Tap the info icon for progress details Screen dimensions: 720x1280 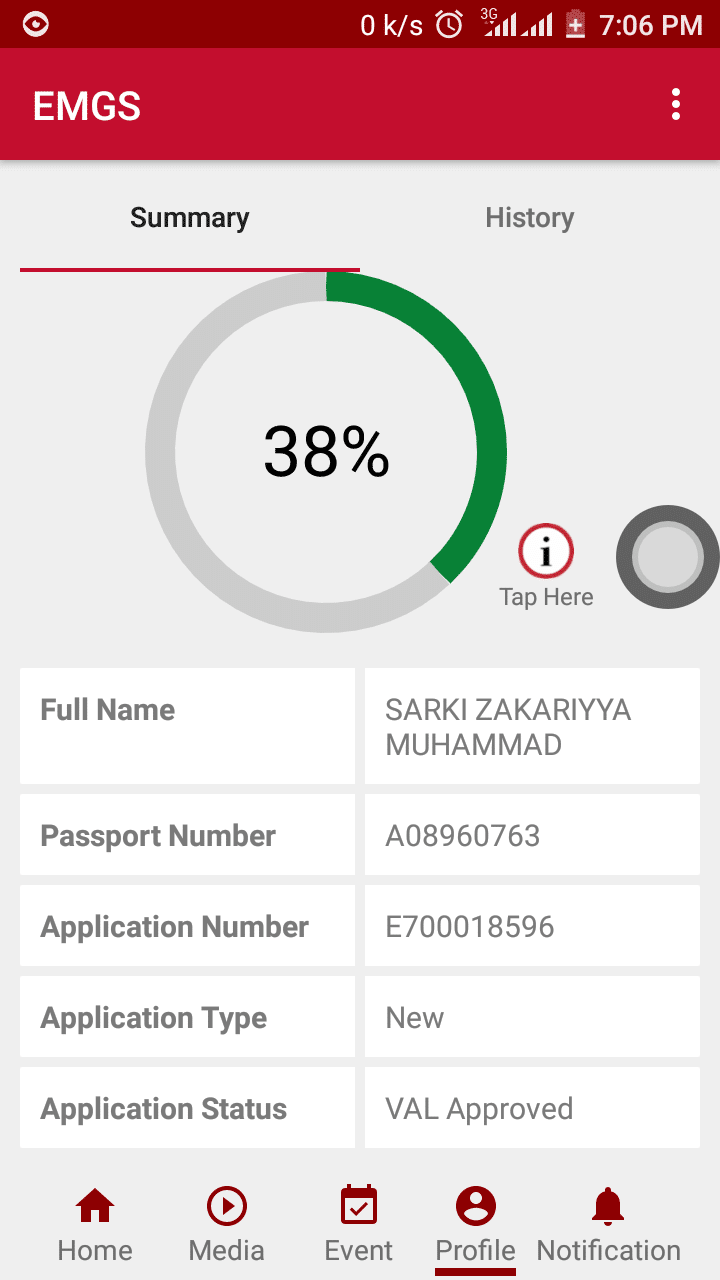(546, 552)
